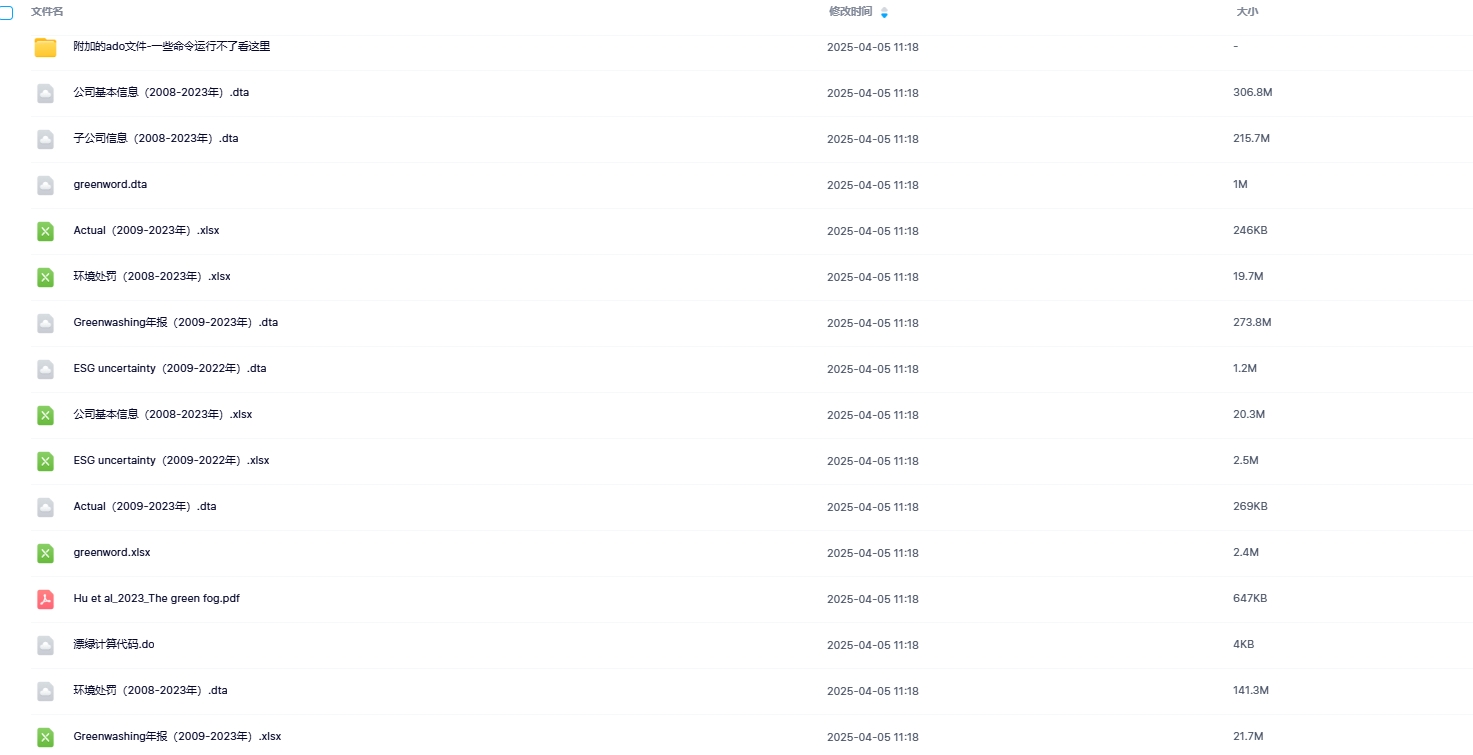
Task: Open 公司基本信息（2008-2023年）.xlsx spreadsheet
Action: coord(163,415)
